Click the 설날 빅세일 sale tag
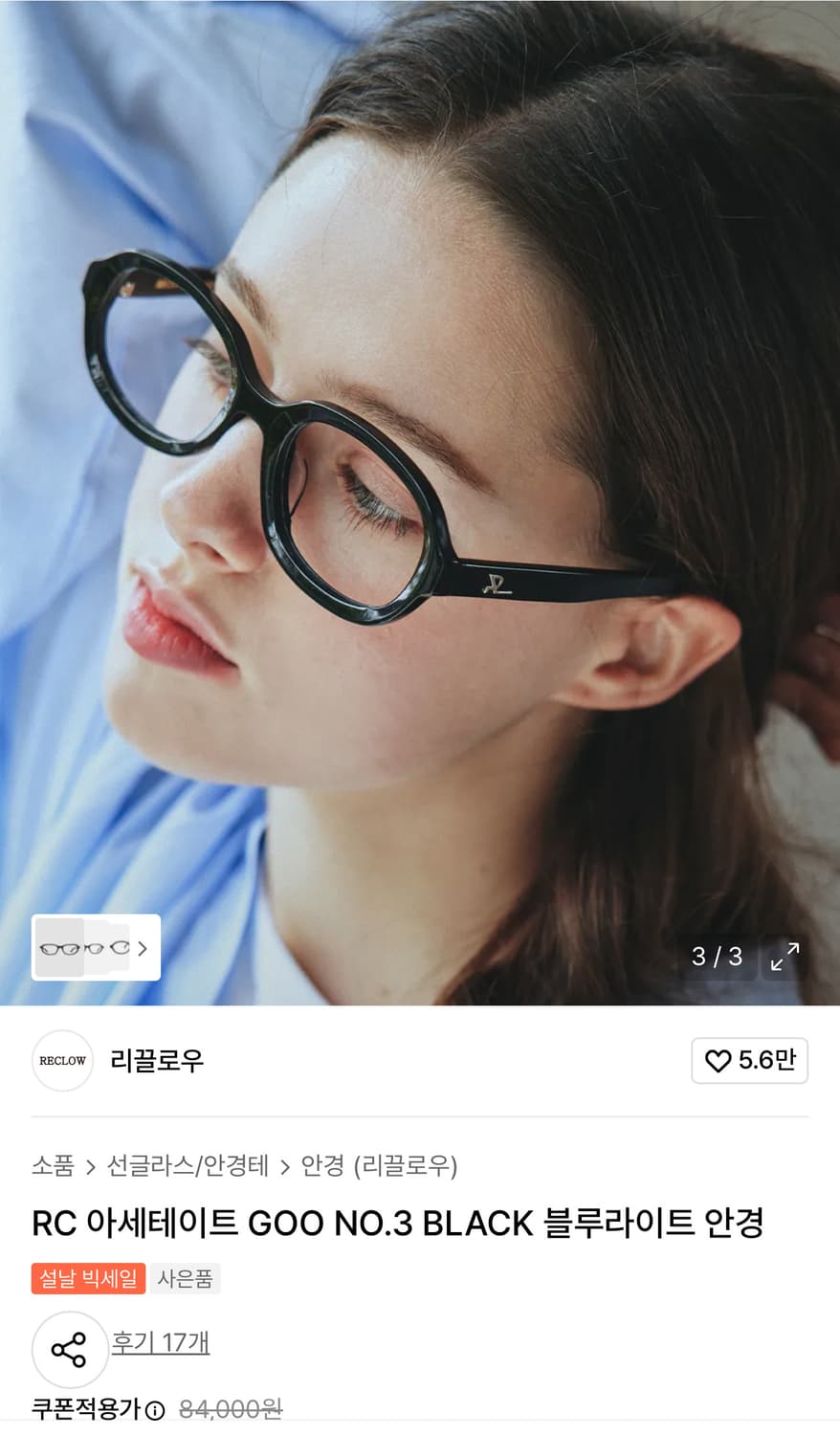This screenshot has width=840, height=1435. [88, 1279]
